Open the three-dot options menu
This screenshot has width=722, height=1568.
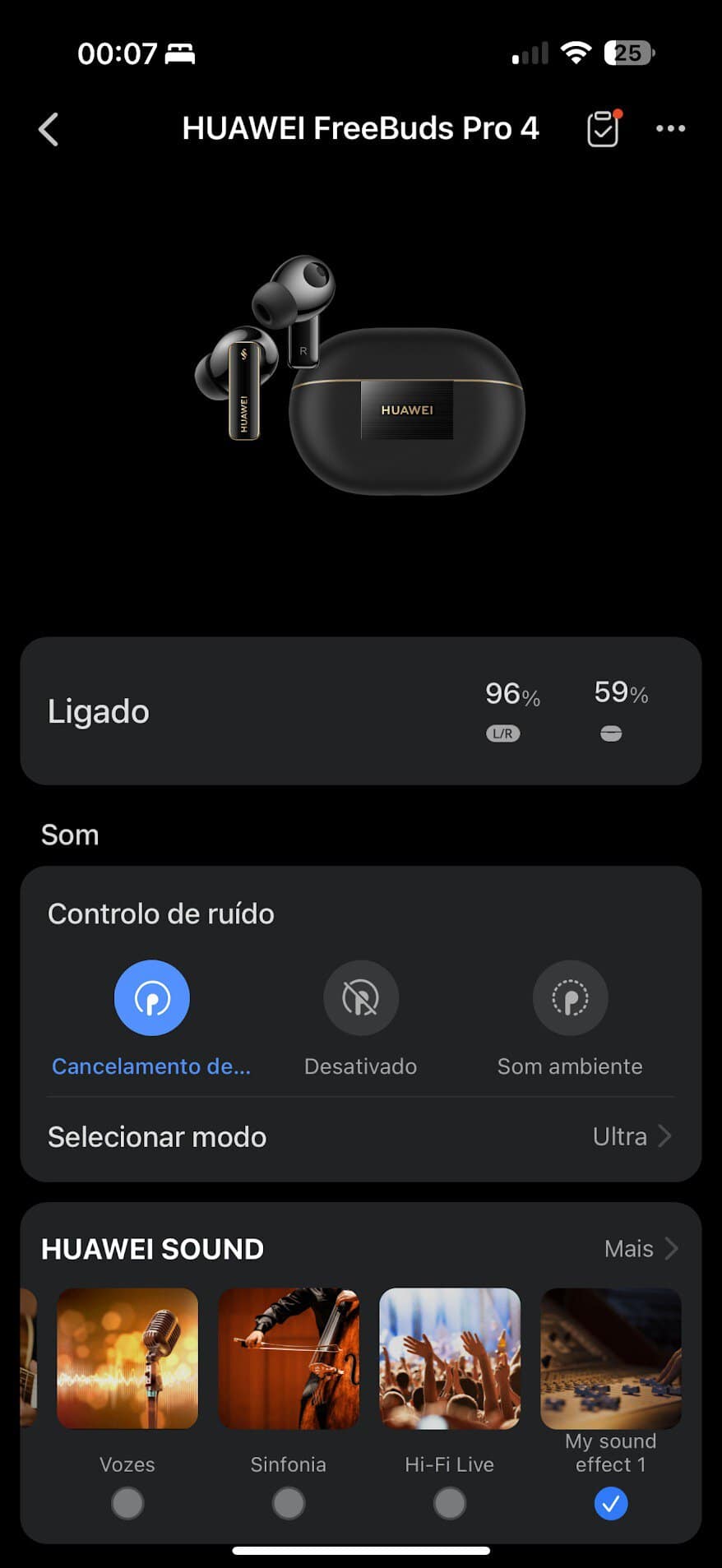click(671, 128)
